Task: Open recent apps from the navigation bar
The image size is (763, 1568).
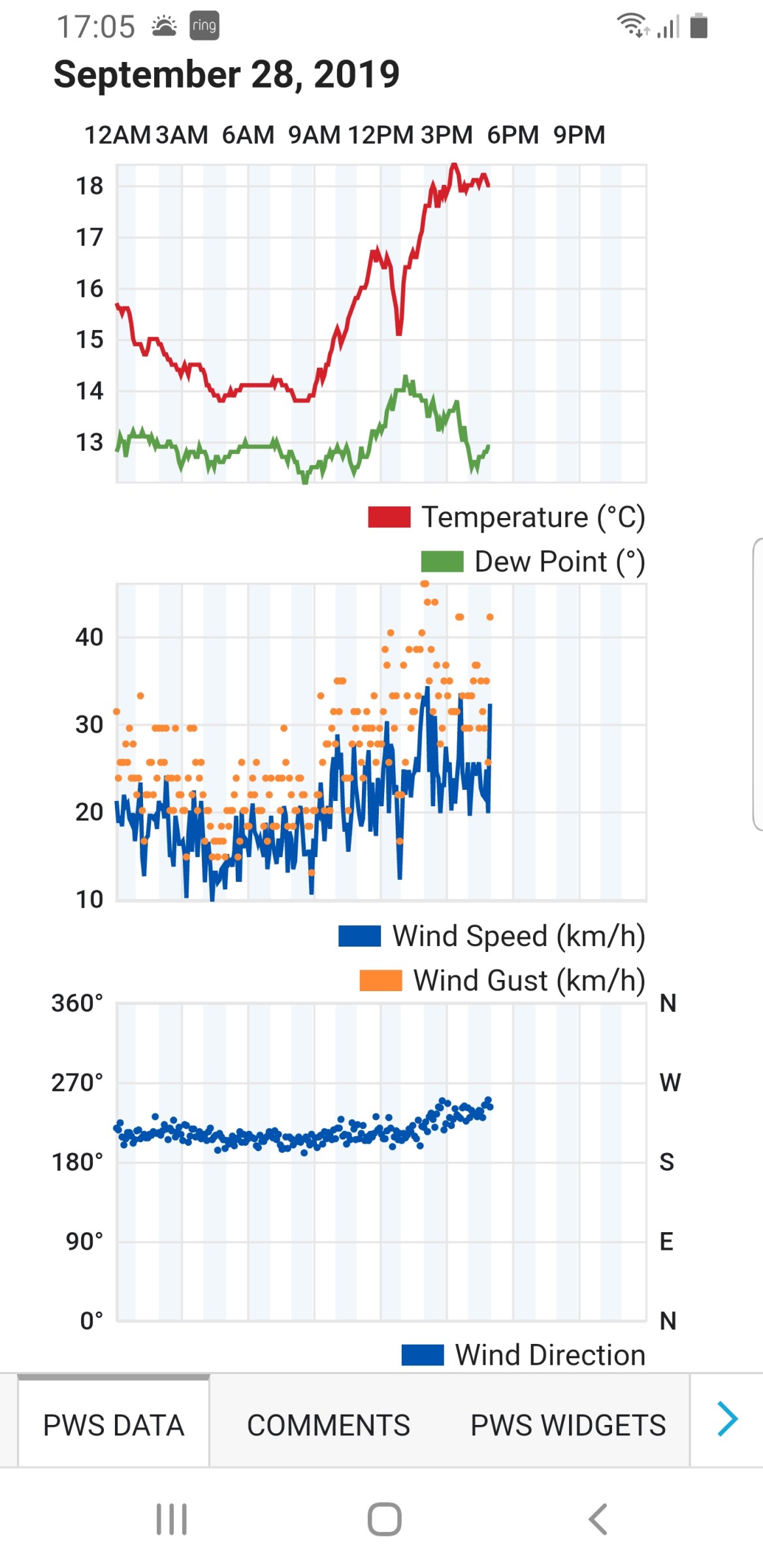Action: point(172,1519)
